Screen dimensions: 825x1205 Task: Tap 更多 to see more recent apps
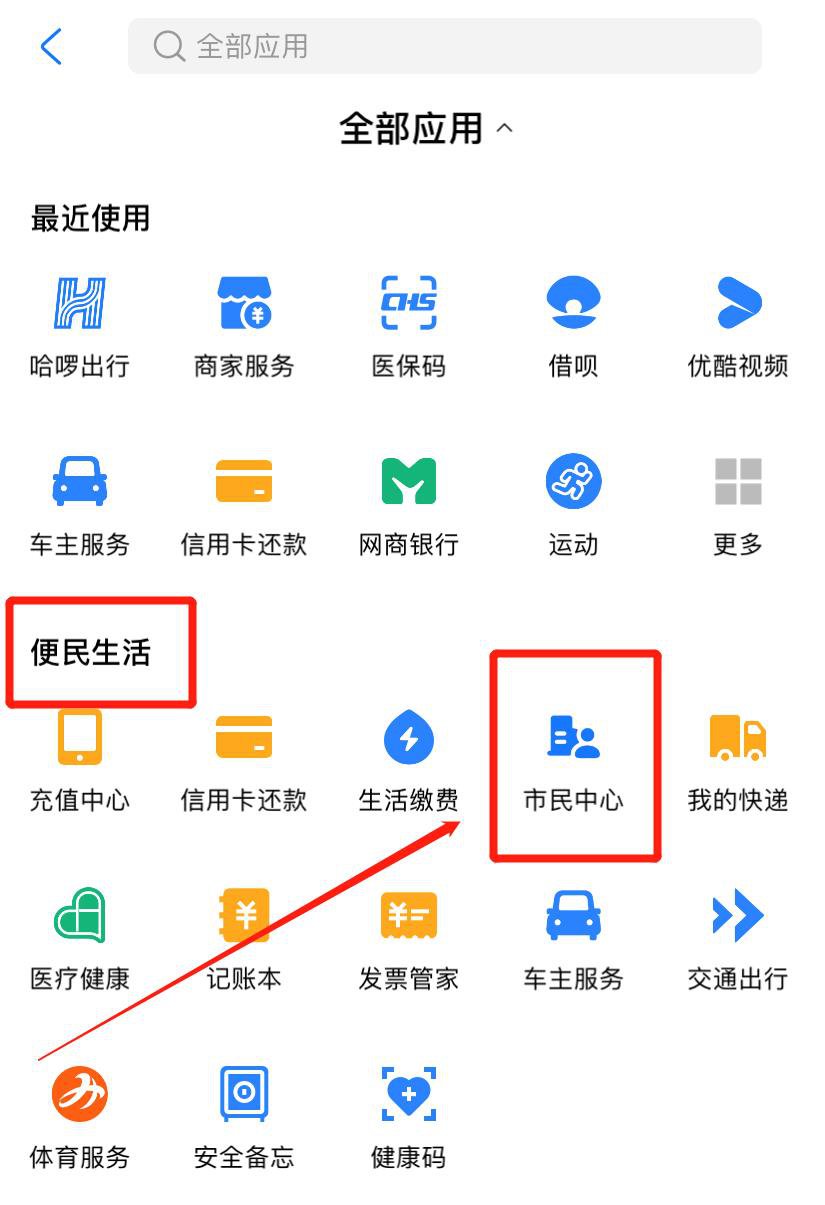point(738,503)
